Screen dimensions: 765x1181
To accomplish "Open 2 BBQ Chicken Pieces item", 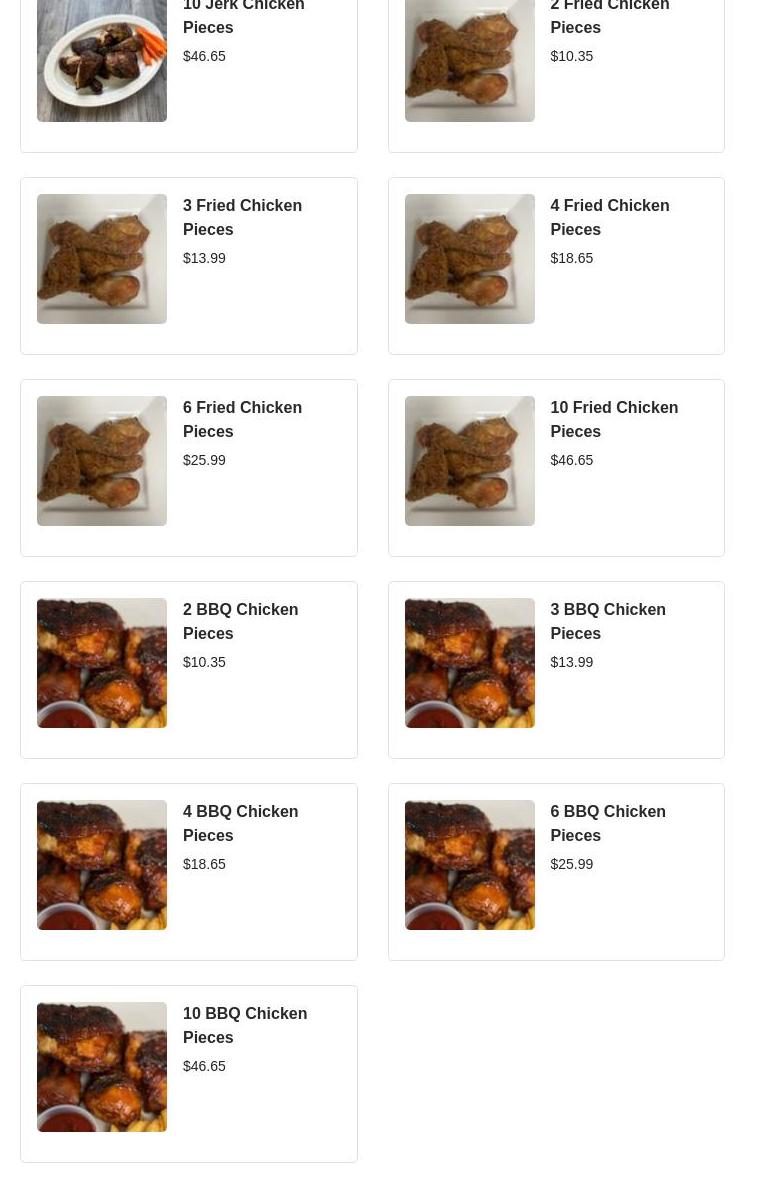I will pos(188,669).
